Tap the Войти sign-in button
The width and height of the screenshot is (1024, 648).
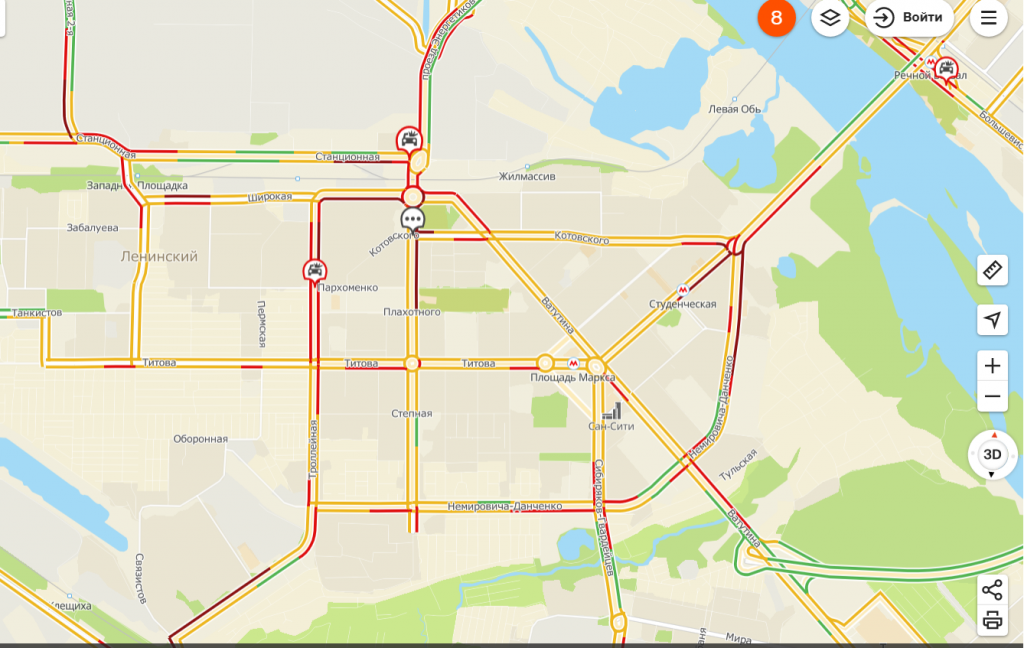(x=908, y=18)
